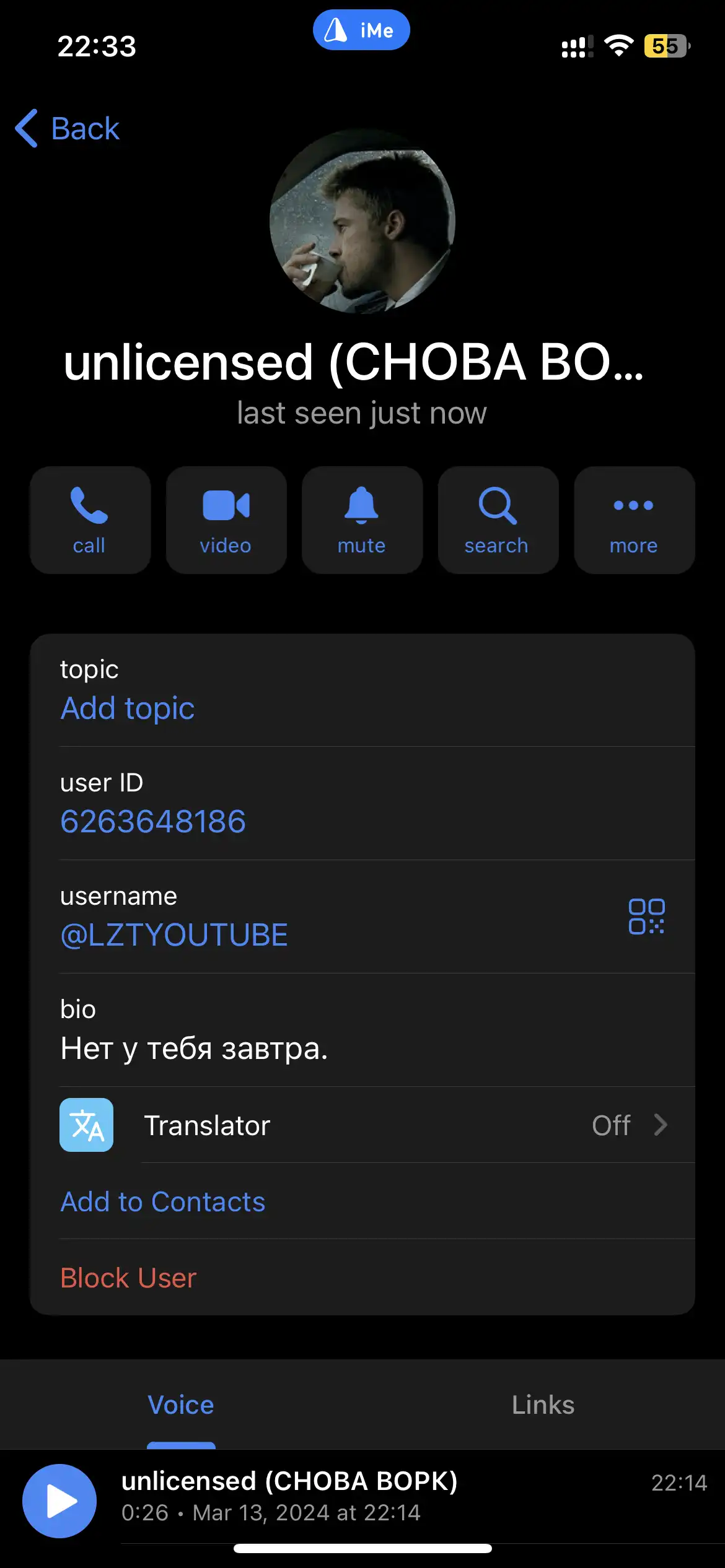Play the 0:26 voice message
Image resolution: width=725 pixels, height=1568 pixels.
pyautogui.click(x=59, y=1500)
